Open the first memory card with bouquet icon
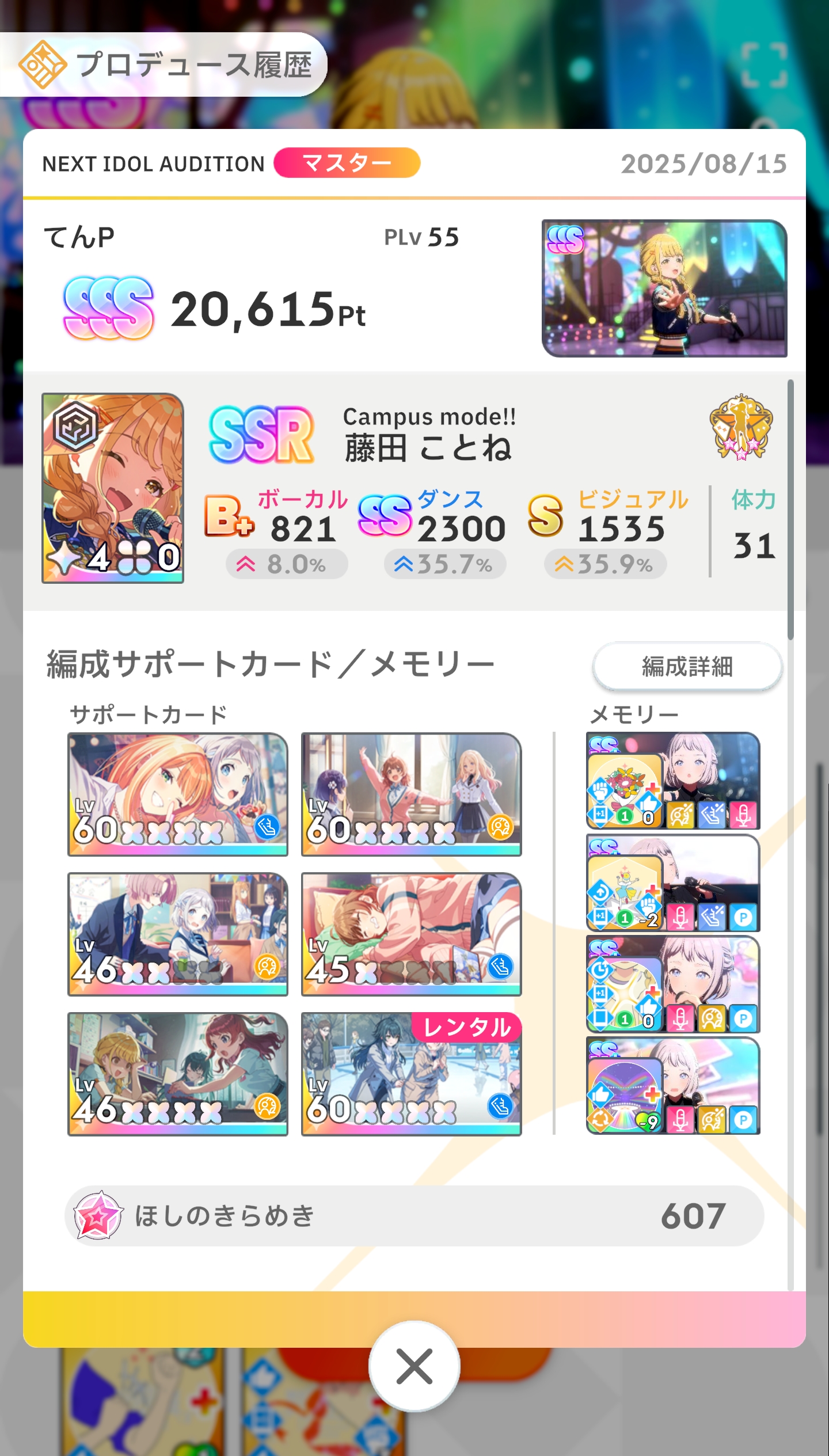Image resolution: width=829 pixels, height=1456 pixels. [673, 781]
